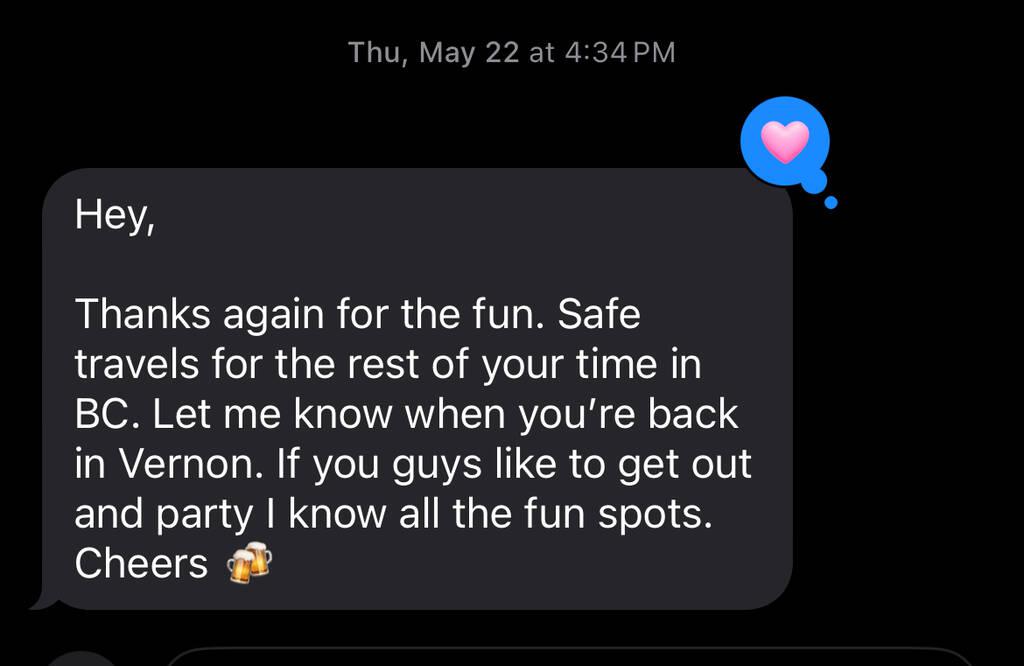The height and width of the screenshot is (666, 1024).
Task: Open the heart tapback reaction on the message
Action: (x=786, y=142)
